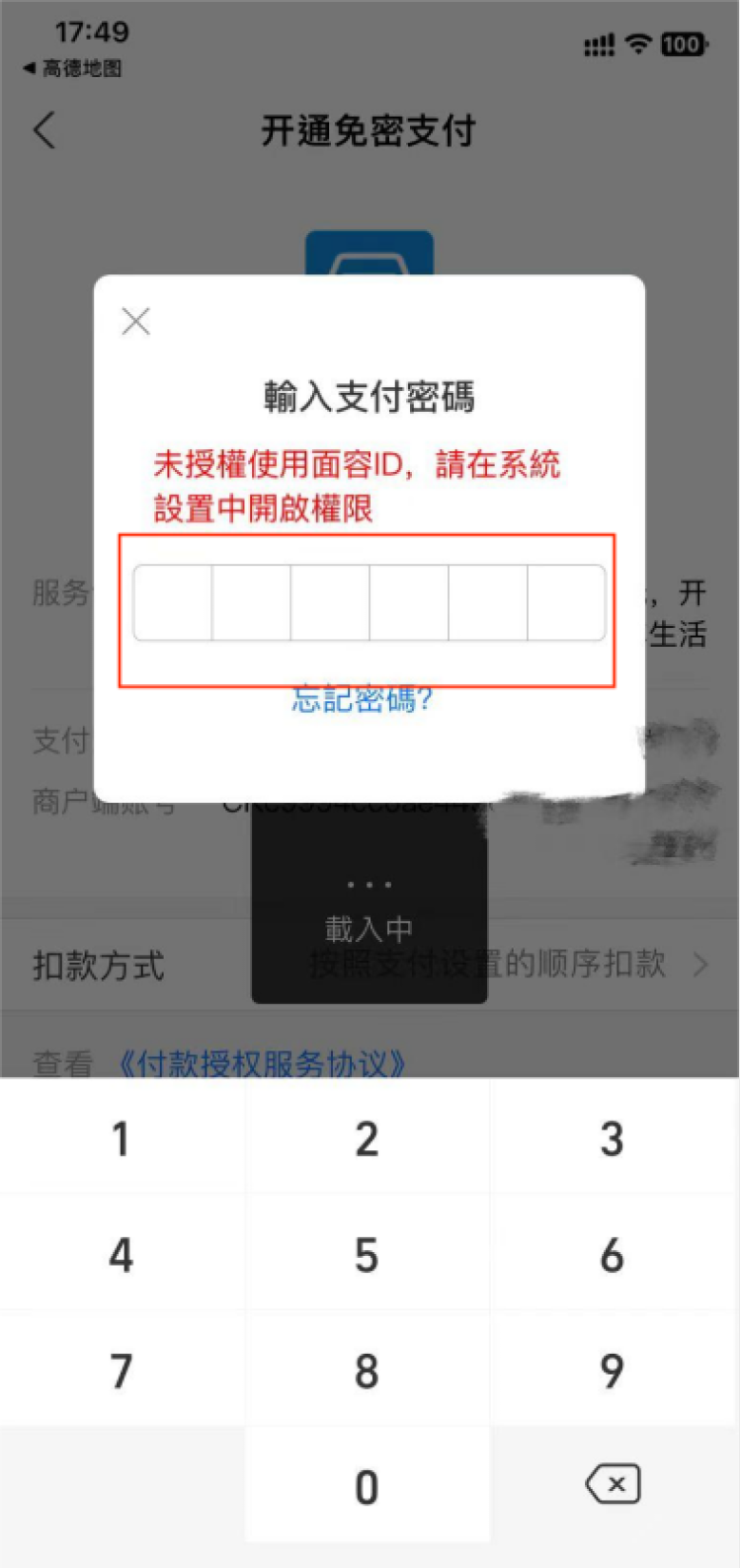The width and height of the screenshot is (741, 1568).
Task: Return to 高德地图 app
Action: click(72, 69)
